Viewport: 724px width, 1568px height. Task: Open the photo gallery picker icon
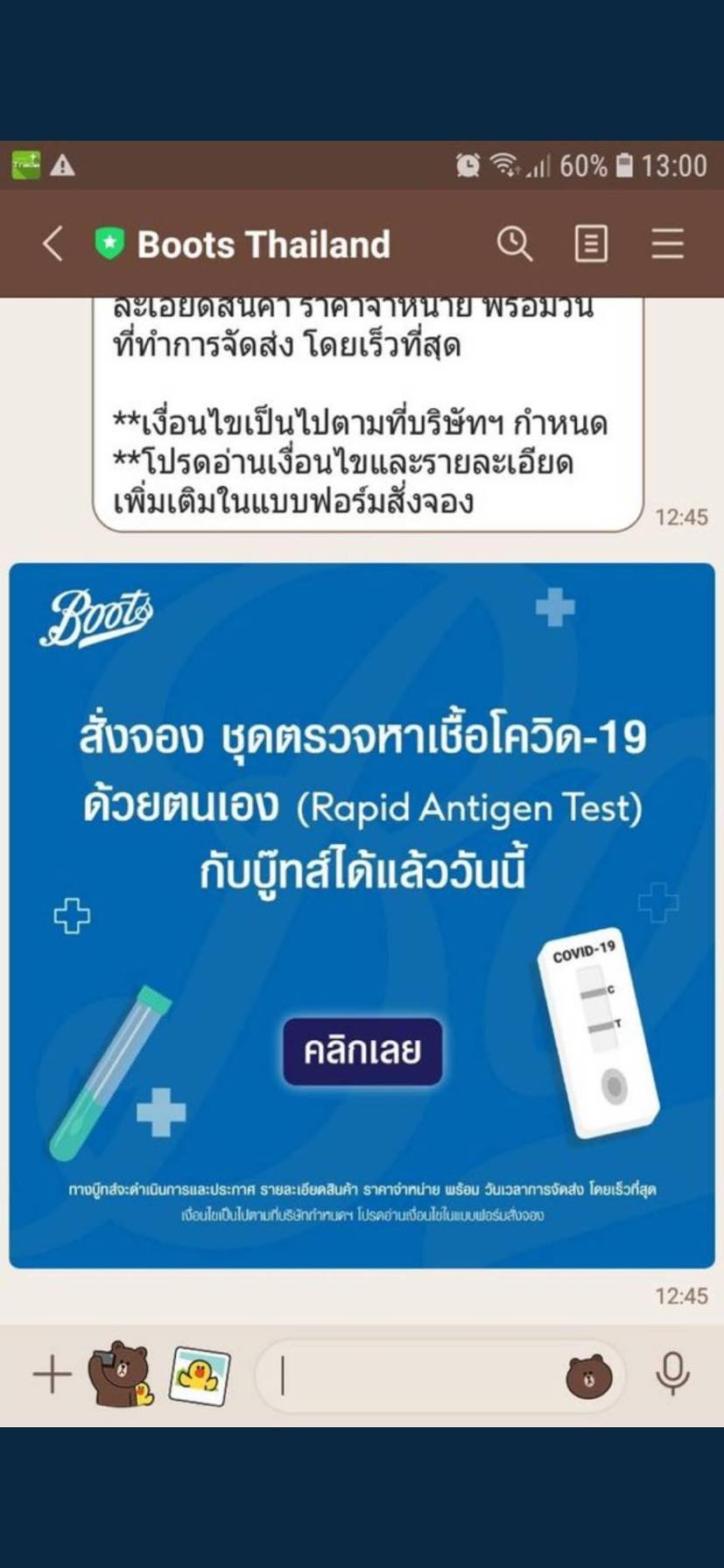[x=200, y=1375]
